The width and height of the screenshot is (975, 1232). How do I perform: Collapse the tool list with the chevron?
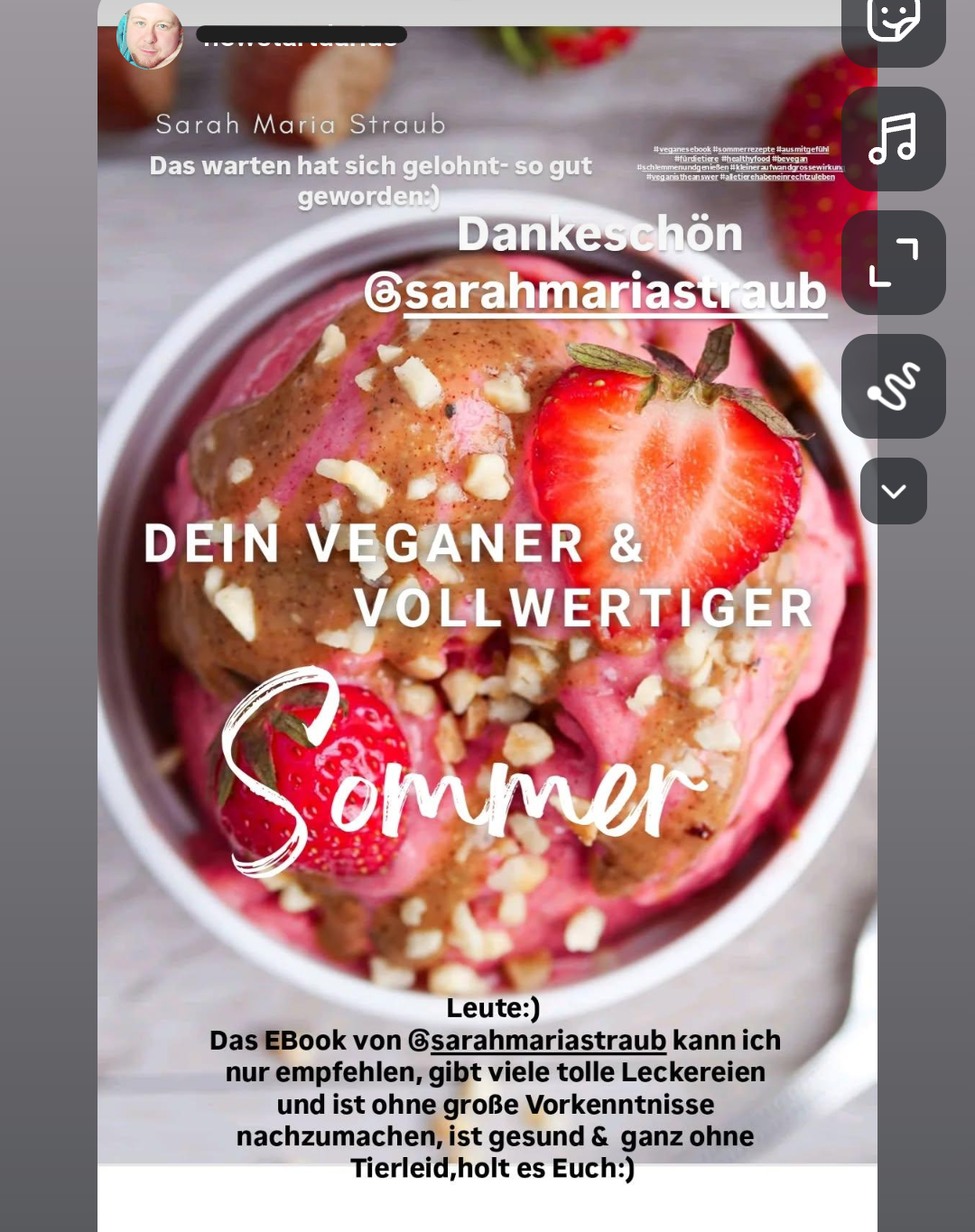coord(893,491)
